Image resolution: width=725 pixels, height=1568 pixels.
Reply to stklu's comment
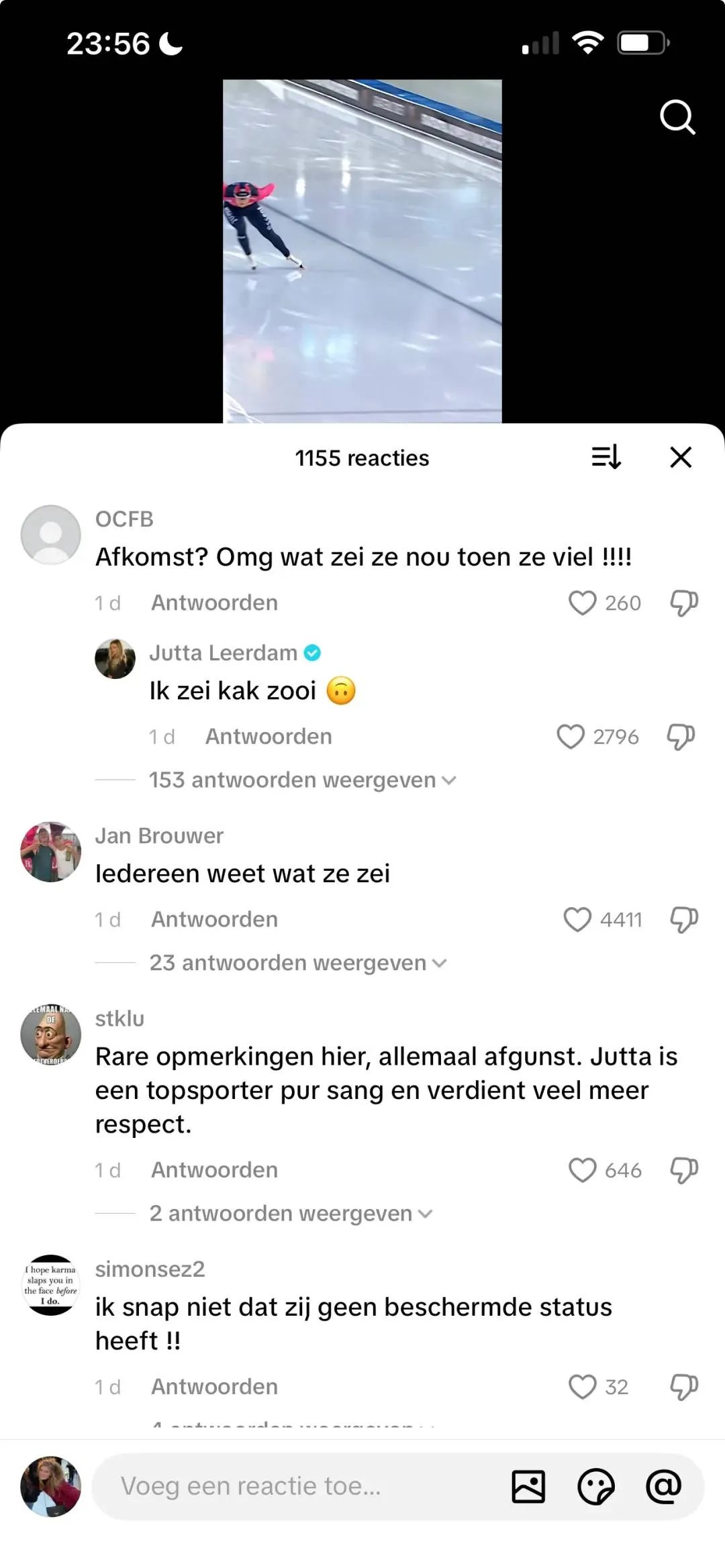(214, 1170)
